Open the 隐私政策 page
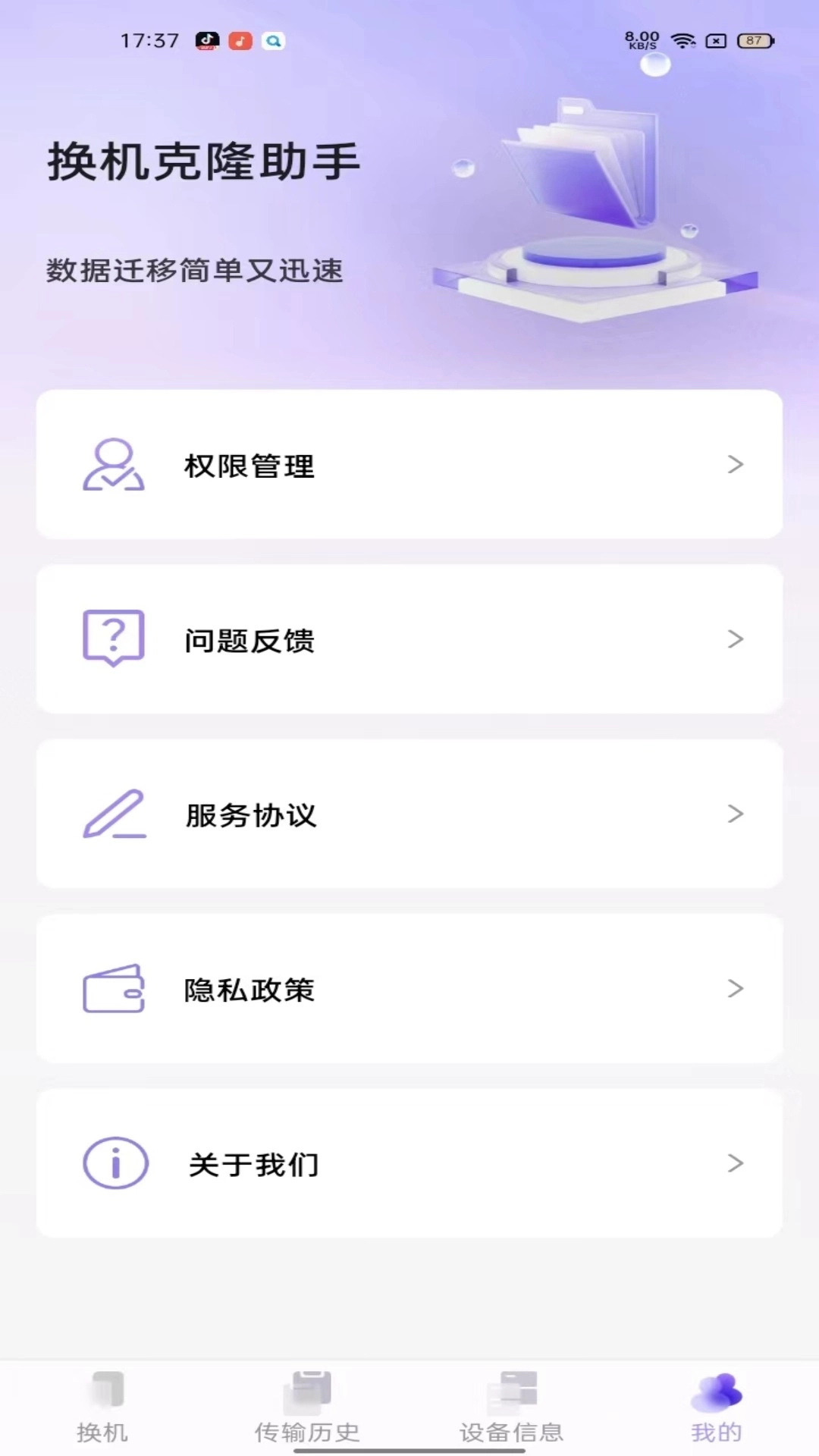This screenshot has height=1456, width=819. [409, 989]
